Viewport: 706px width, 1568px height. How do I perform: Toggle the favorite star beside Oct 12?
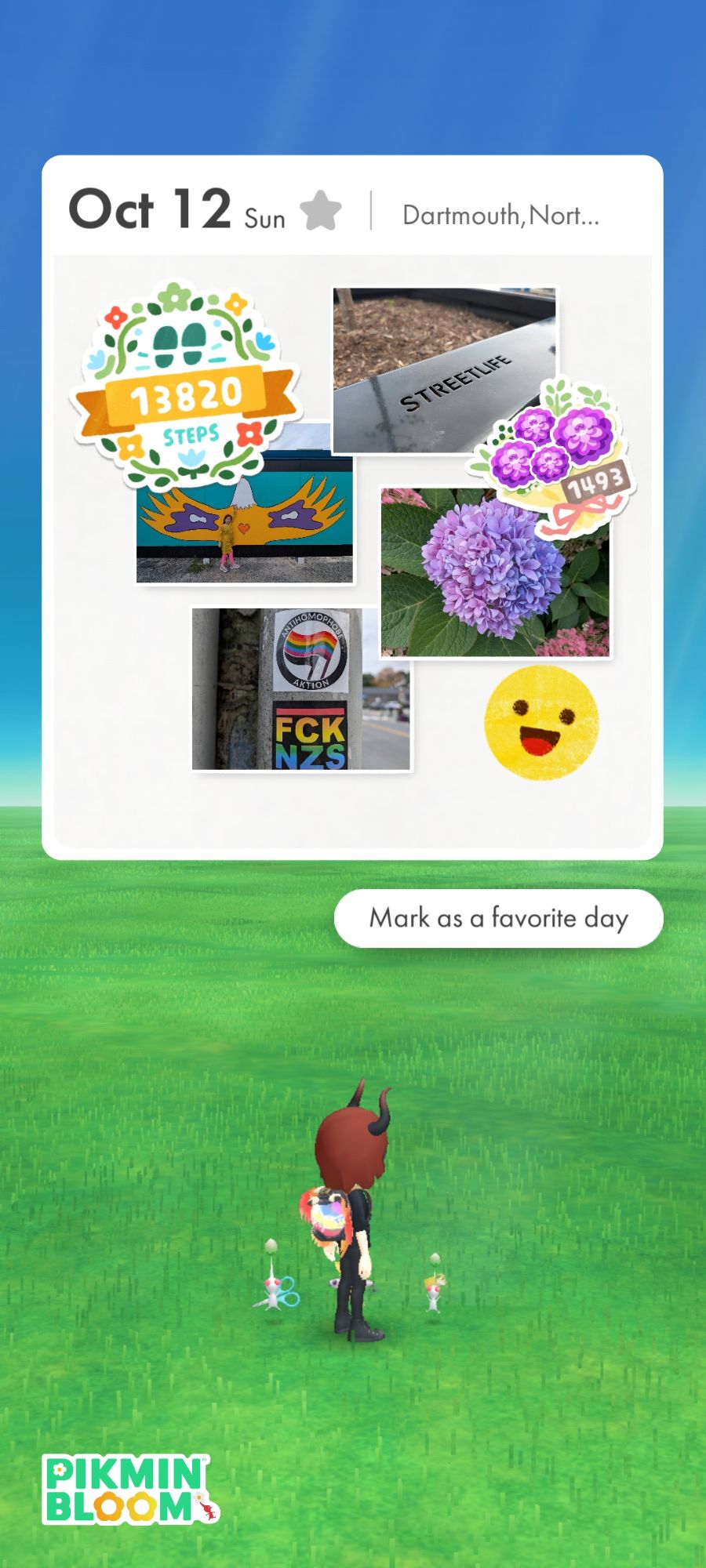[x=321, y=211]
